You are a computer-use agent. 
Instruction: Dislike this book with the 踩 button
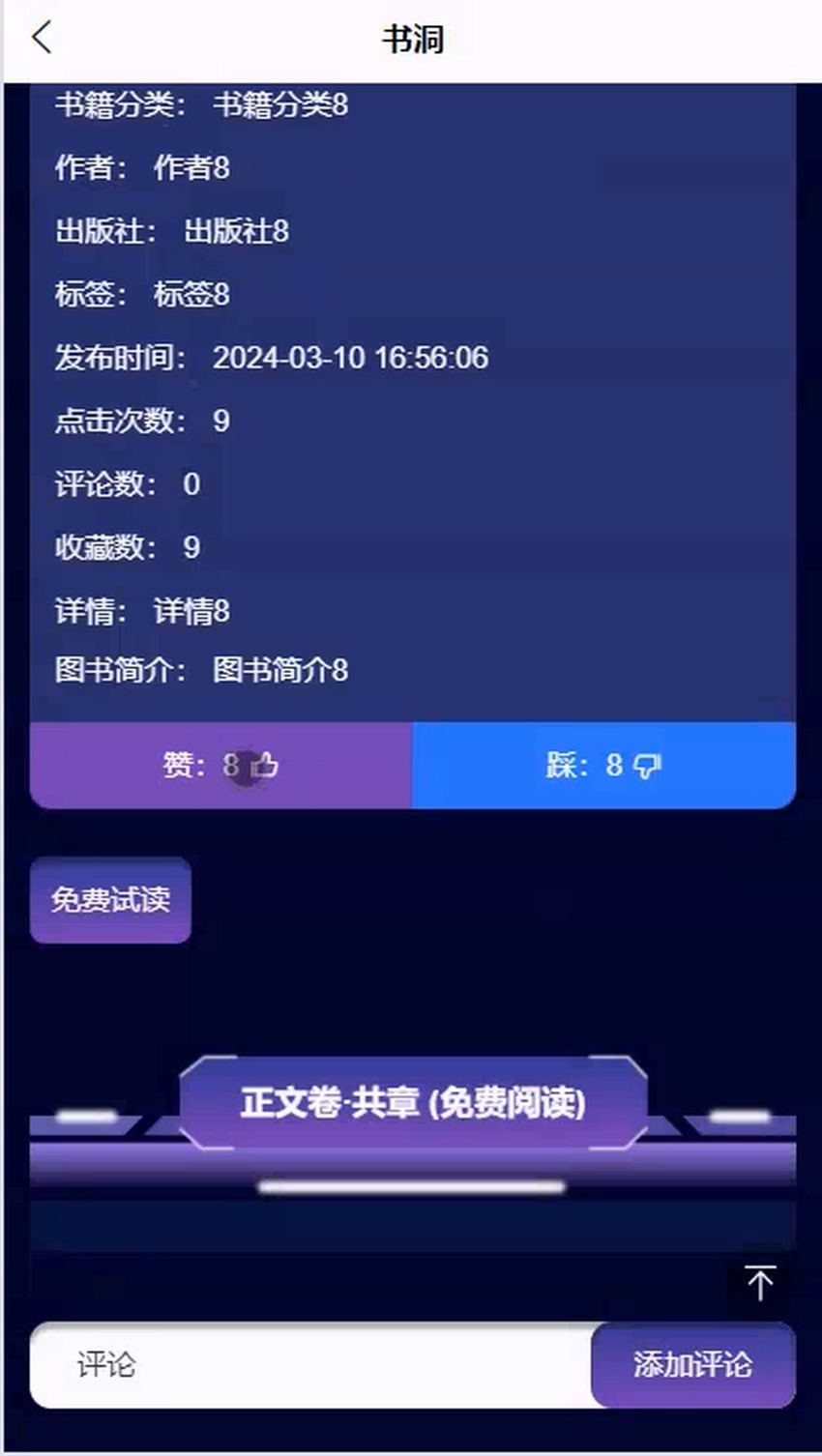[x=603, y=766]
